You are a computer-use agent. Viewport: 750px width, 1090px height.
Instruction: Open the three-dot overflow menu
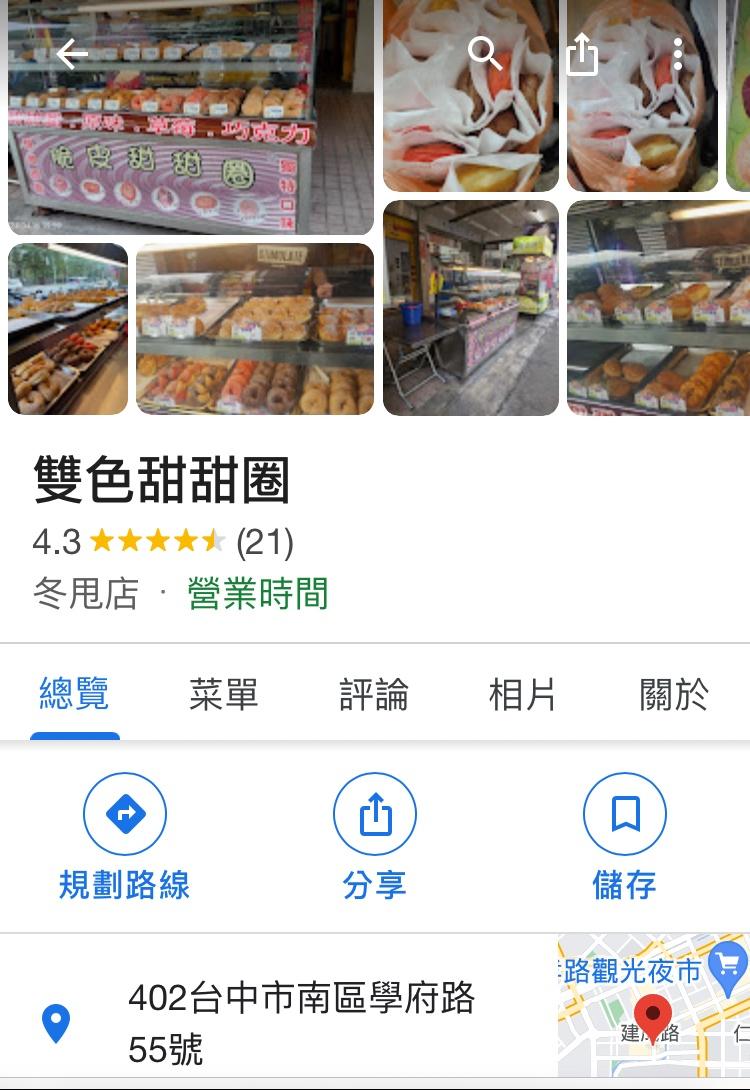coord(677,54)
